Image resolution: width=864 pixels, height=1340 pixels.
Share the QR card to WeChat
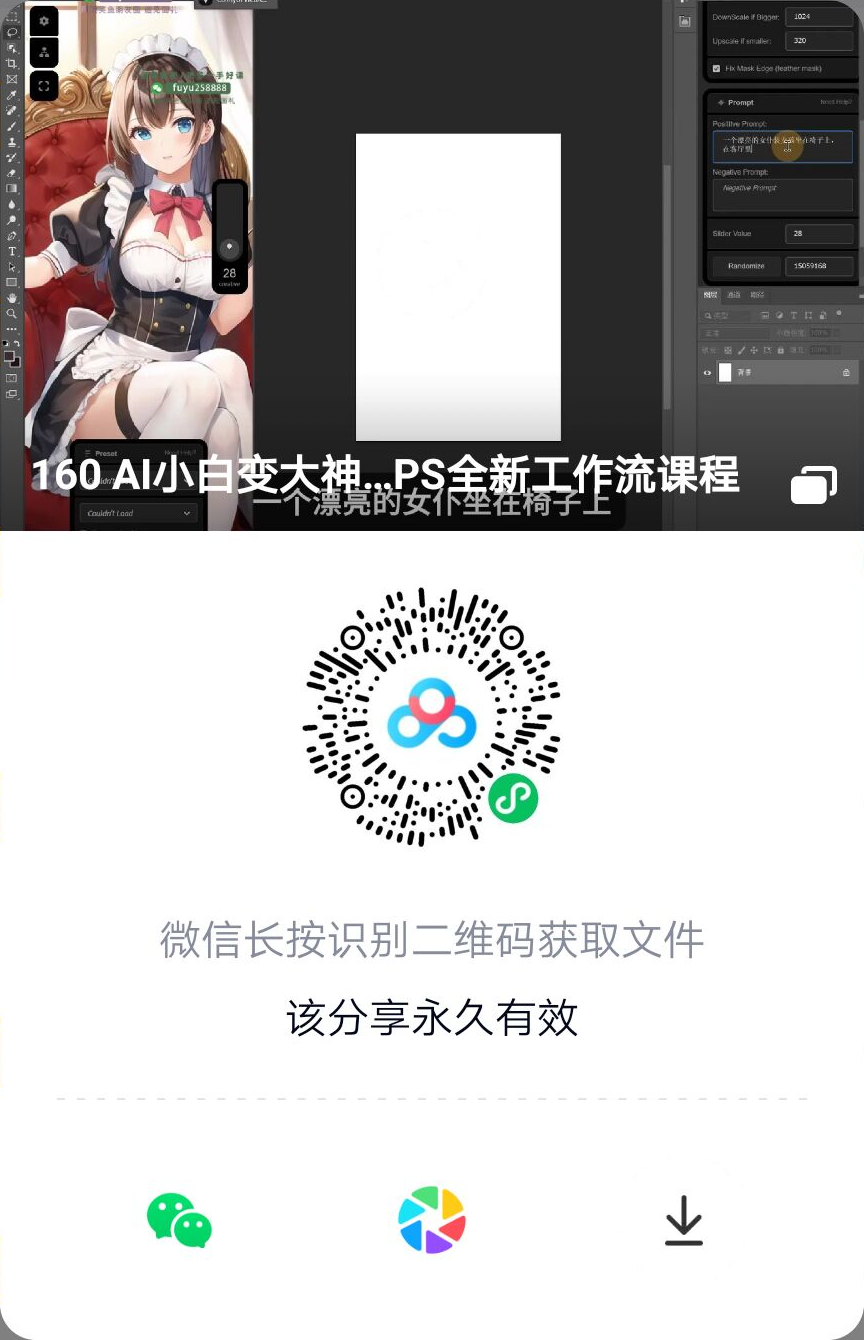click(179, 1220)
